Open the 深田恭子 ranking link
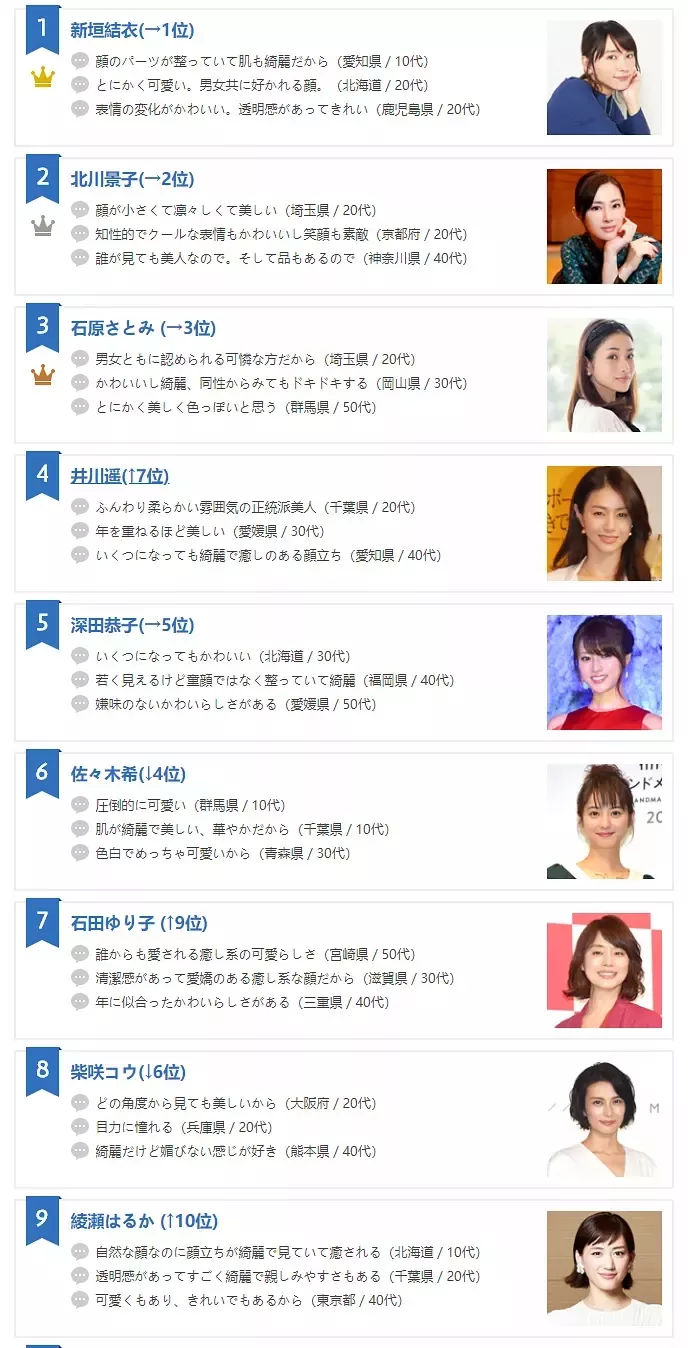Viewport: 688px width, 1348px height. pos(132,625)
